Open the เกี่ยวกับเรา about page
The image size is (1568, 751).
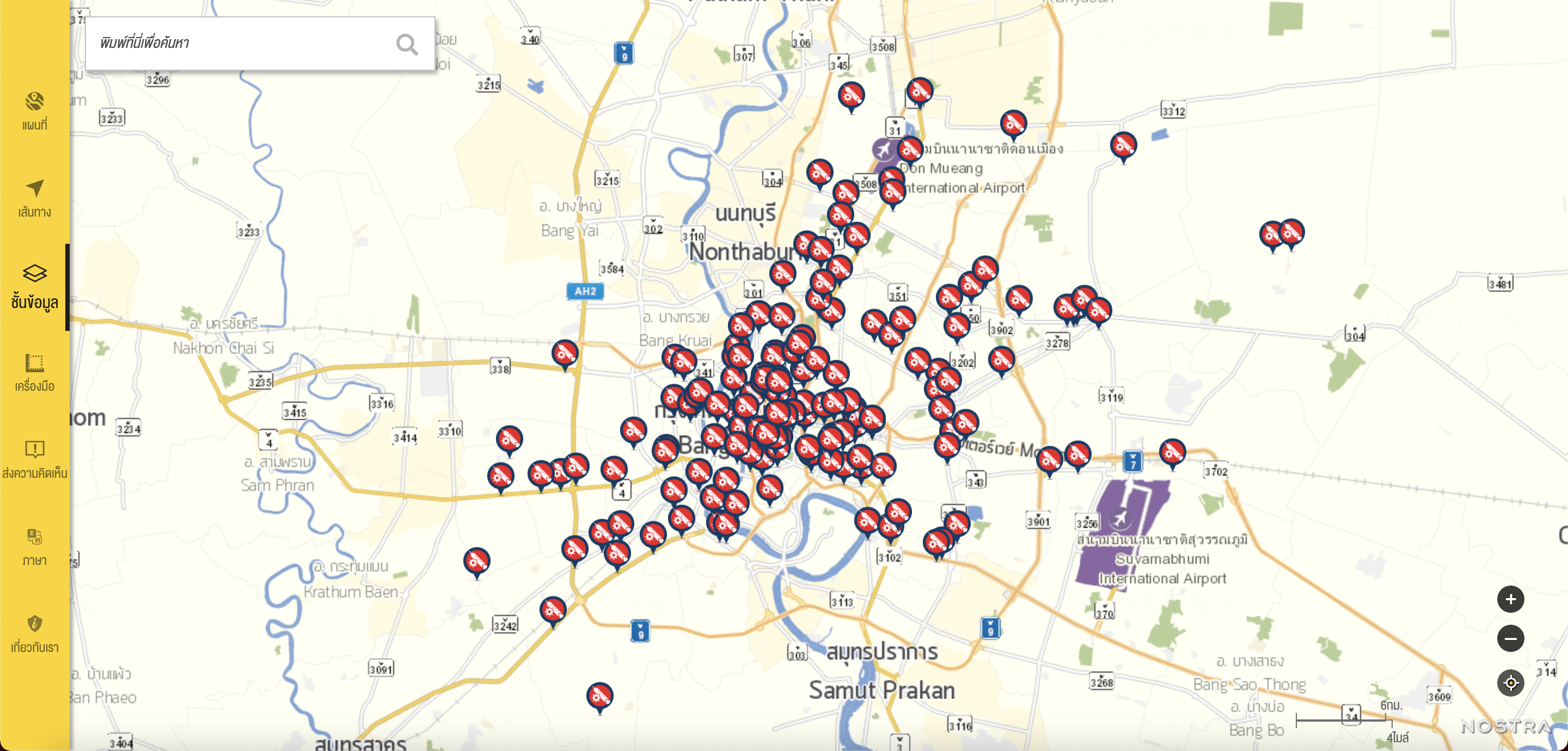tap(35, 634)
